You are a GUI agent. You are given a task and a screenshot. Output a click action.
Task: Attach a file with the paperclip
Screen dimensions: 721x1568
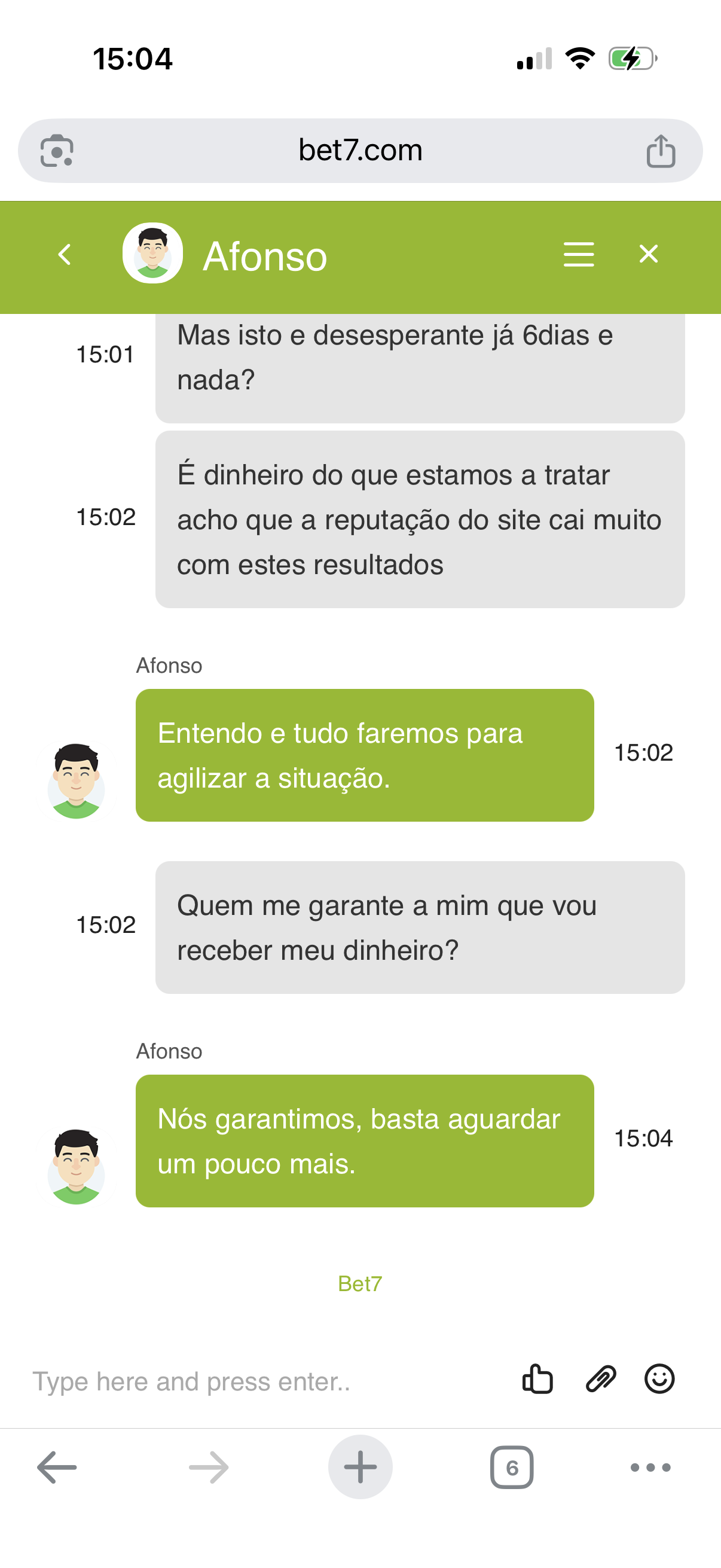coord(600,1378)
